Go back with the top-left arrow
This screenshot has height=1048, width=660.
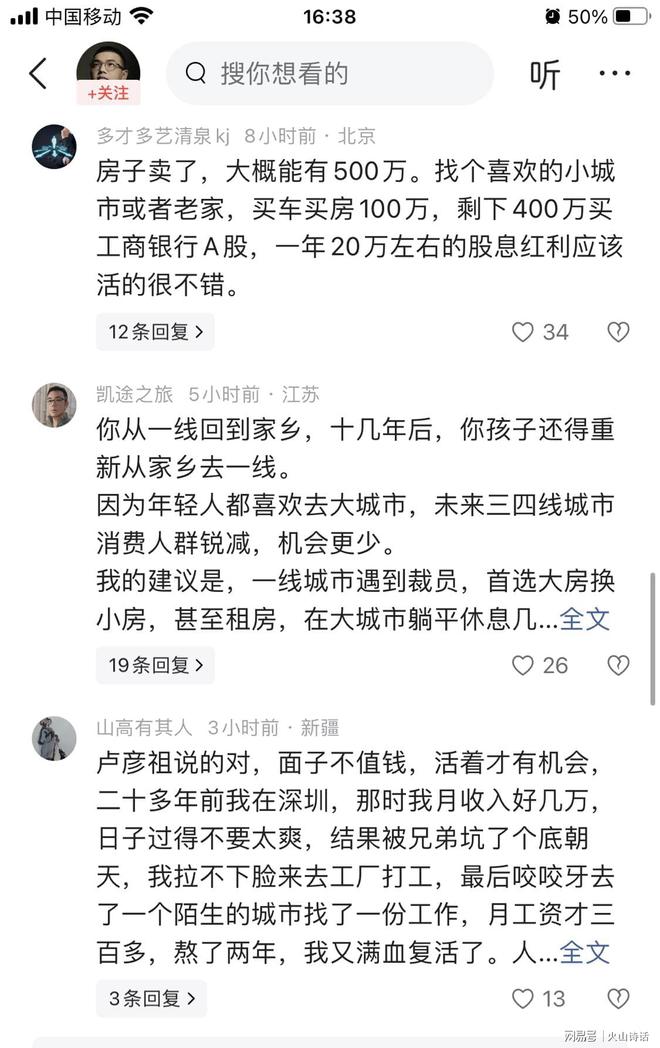click(x=38, y=73)
